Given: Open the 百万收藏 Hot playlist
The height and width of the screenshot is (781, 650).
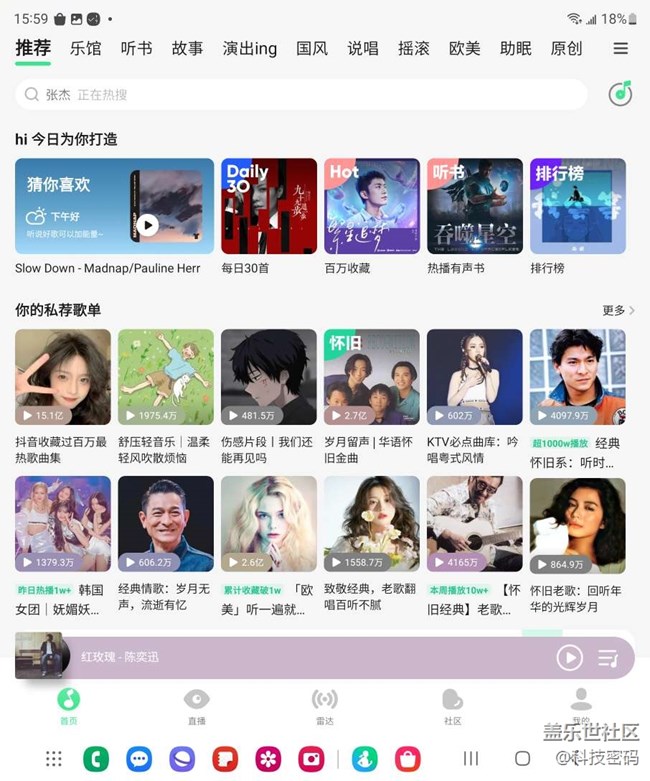Looking at the screenshot, I should [372, 207].
